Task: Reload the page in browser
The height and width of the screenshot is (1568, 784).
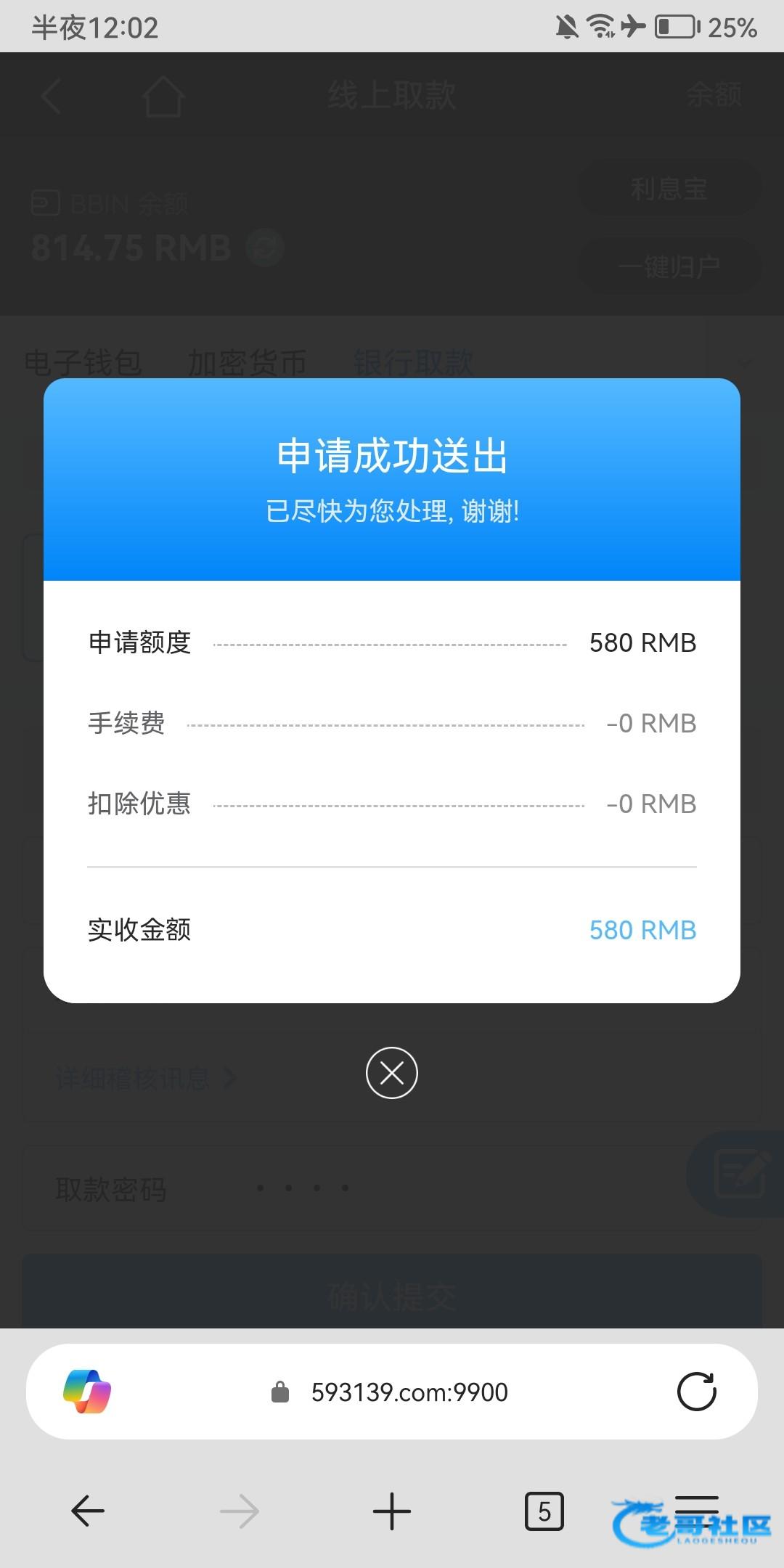Action: (696, 1392)
